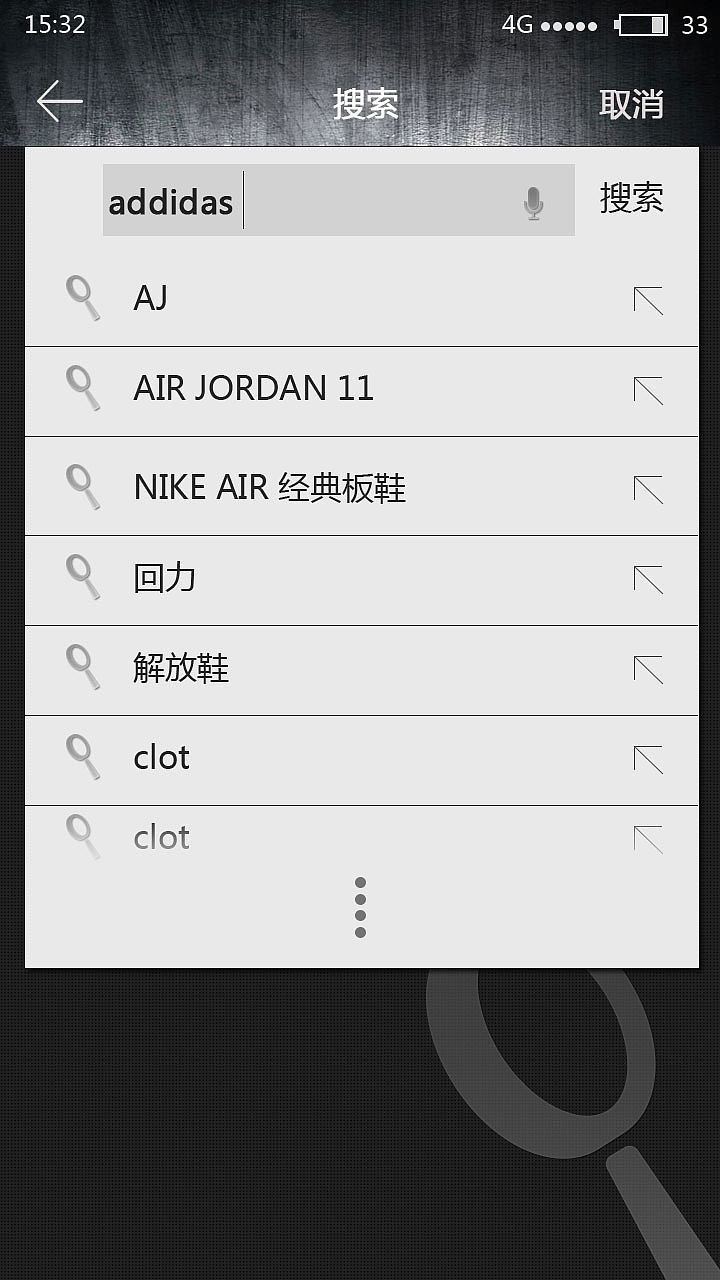Tap the fill-in arrow beside 解放鞋
The image size is (720, 1280).
click(x=650, y=668)
